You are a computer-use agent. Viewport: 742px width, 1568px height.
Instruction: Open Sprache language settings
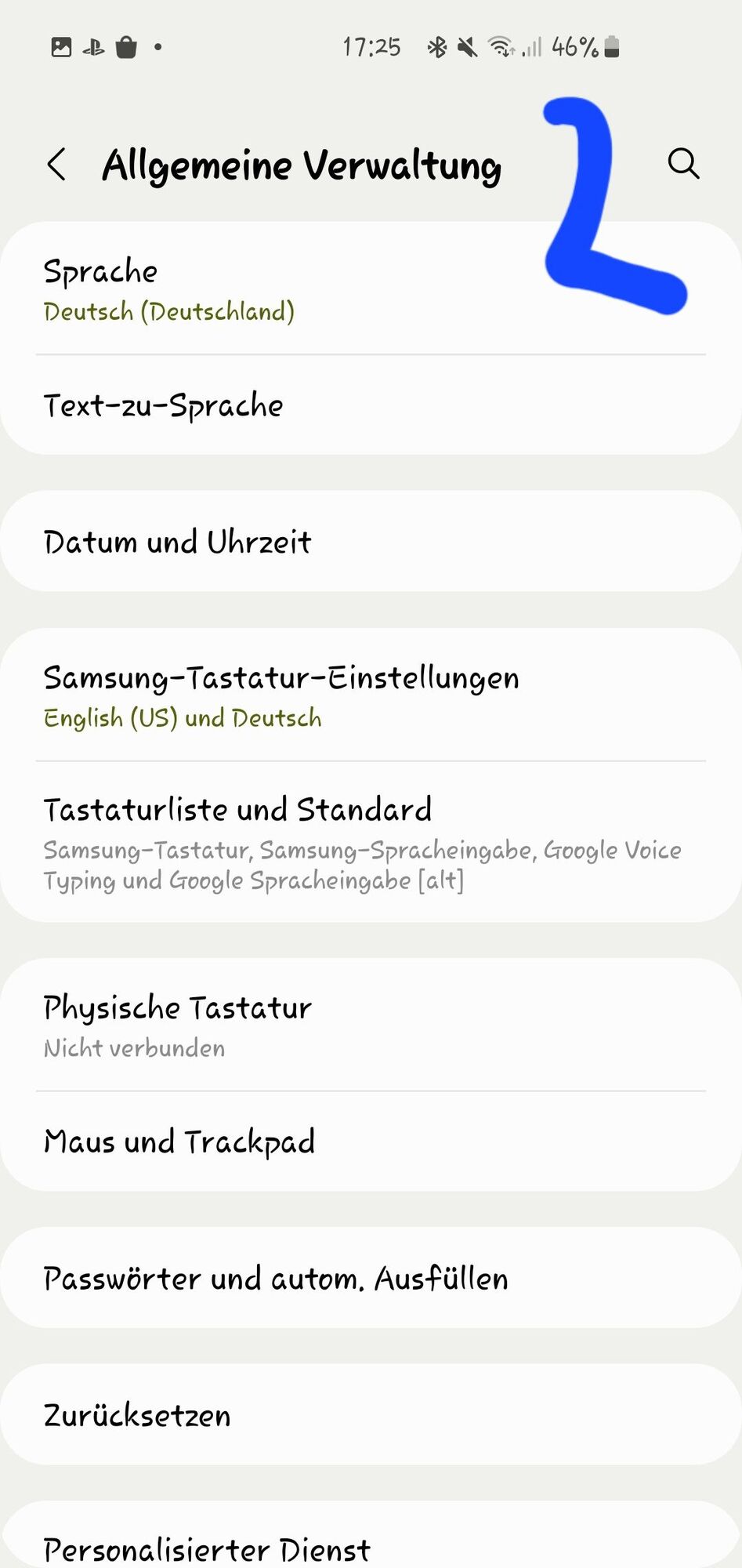235,289
